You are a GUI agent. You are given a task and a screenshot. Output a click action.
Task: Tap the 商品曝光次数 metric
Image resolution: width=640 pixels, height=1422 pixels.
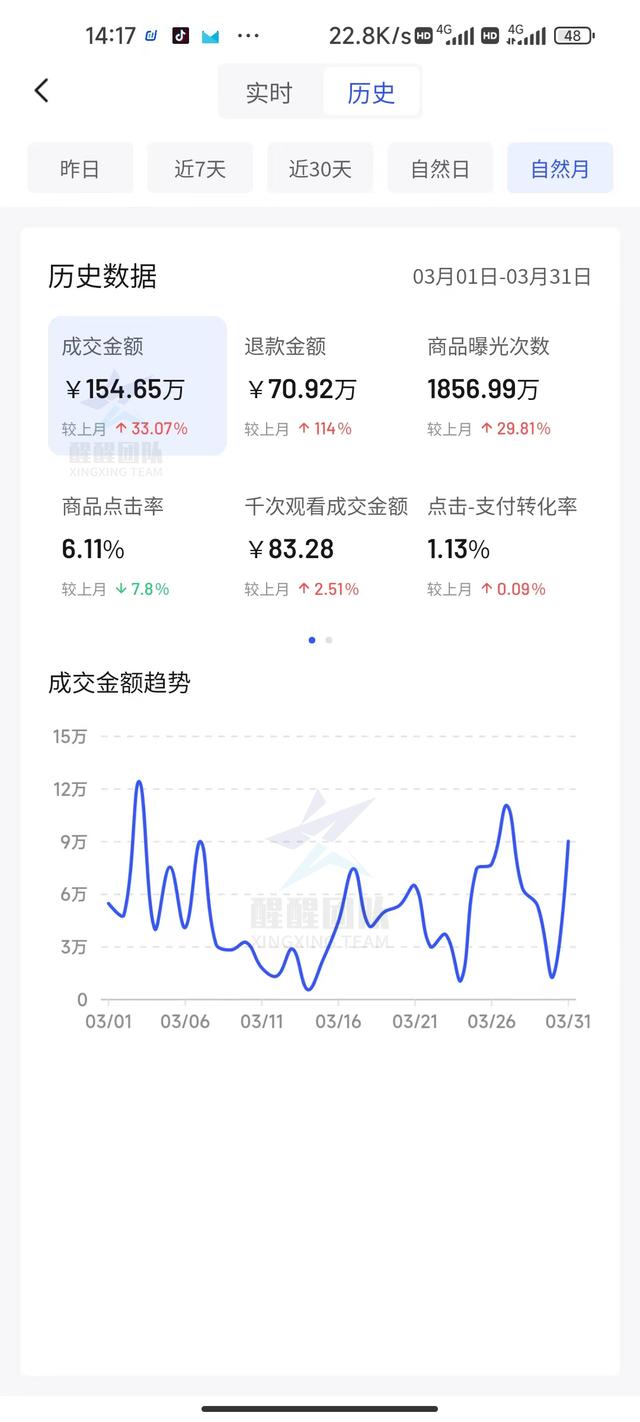(503, 386)
